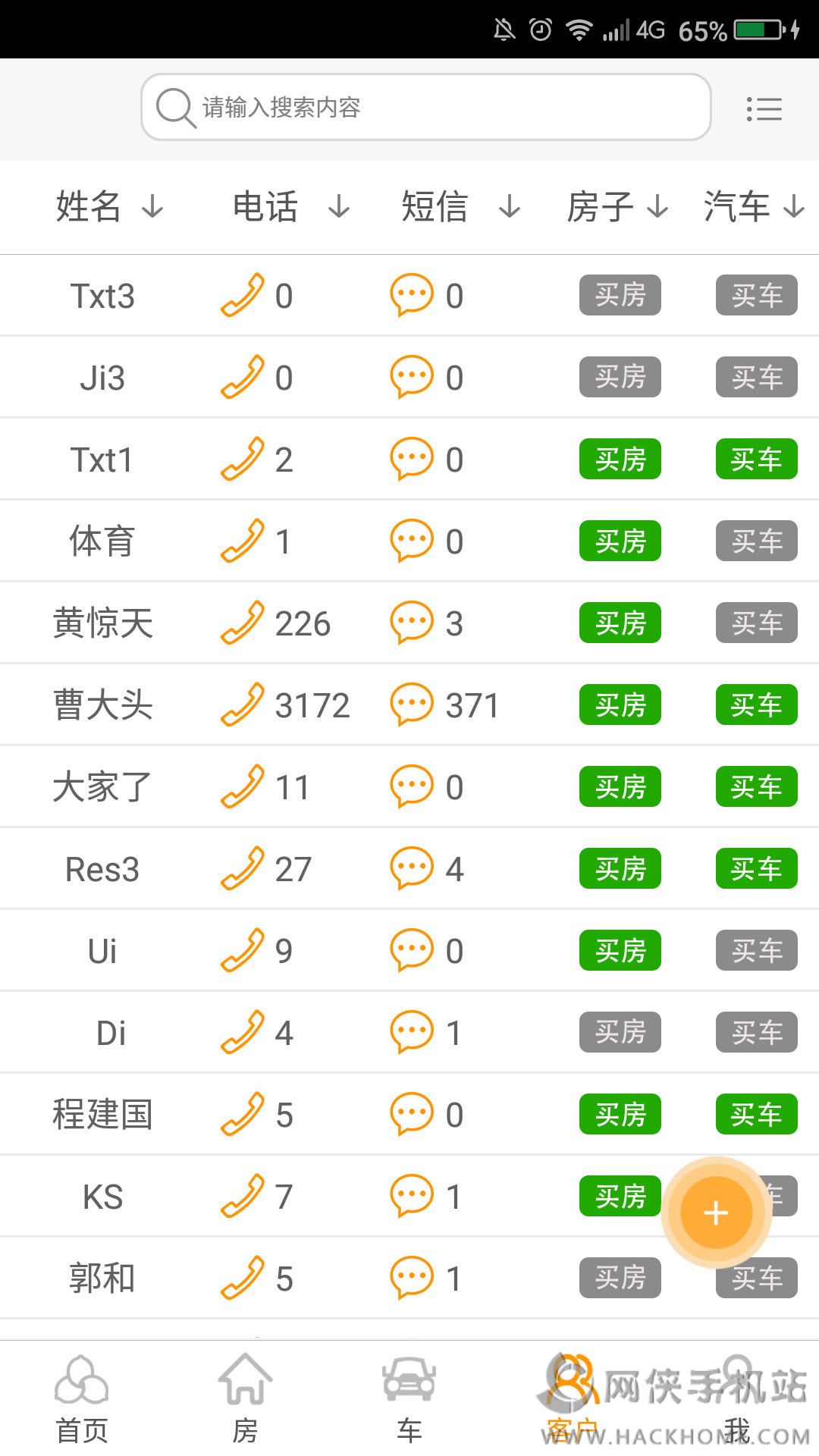Call Res3 using phone icon

click(x=243, y=868)
